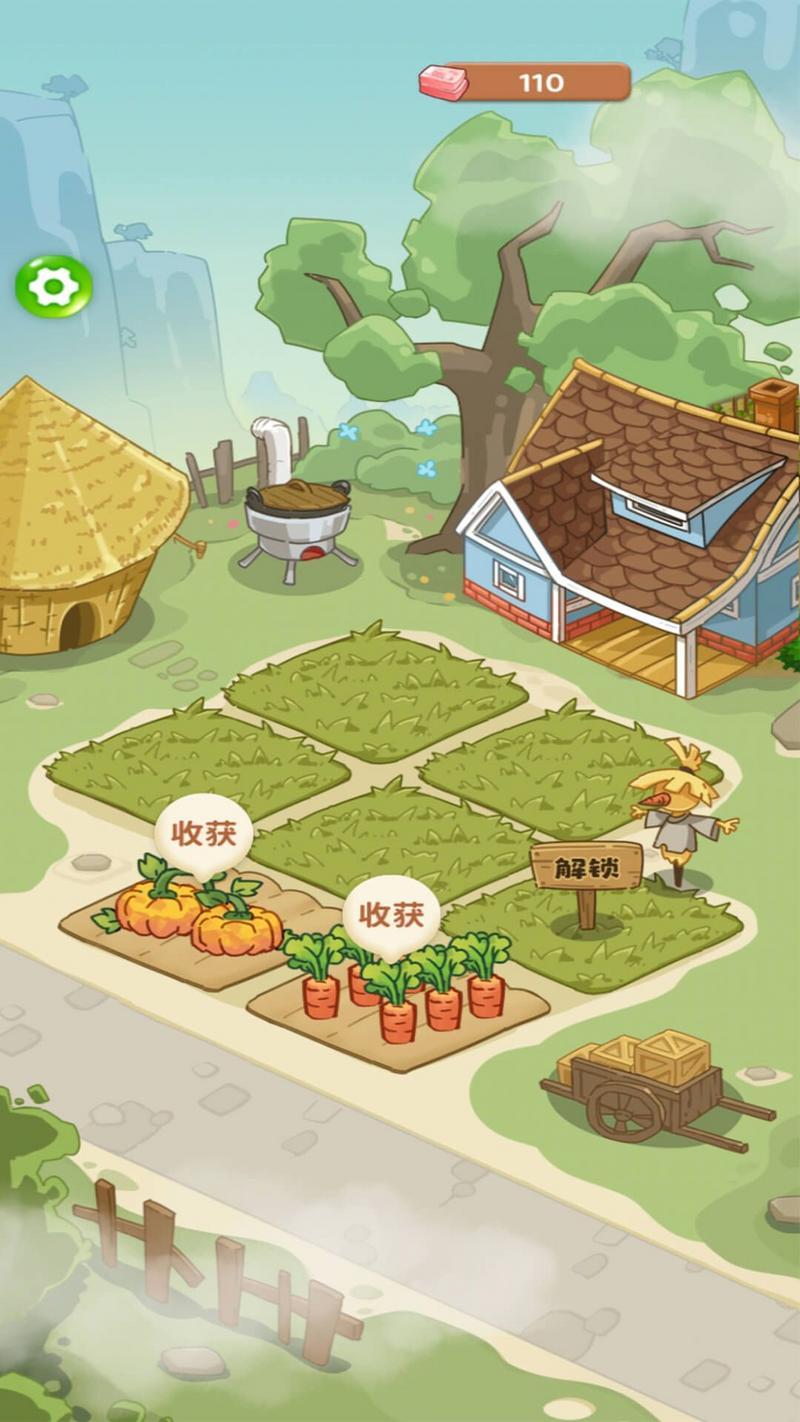
Task: Tap the 解锁 sign to unlock the plot
Action: point(587,868)
